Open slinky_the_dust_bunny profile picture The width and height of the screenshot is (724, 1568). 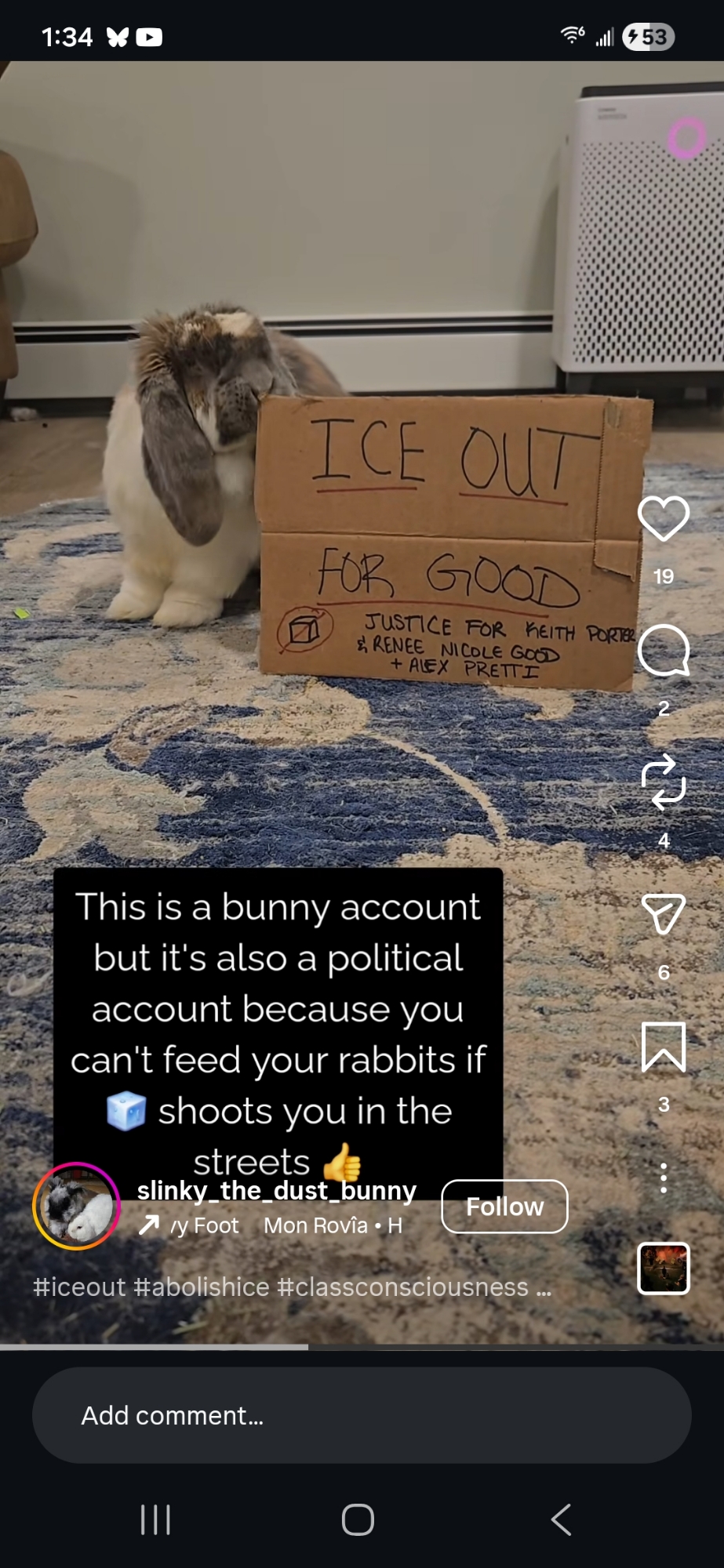click(76, 1206)
